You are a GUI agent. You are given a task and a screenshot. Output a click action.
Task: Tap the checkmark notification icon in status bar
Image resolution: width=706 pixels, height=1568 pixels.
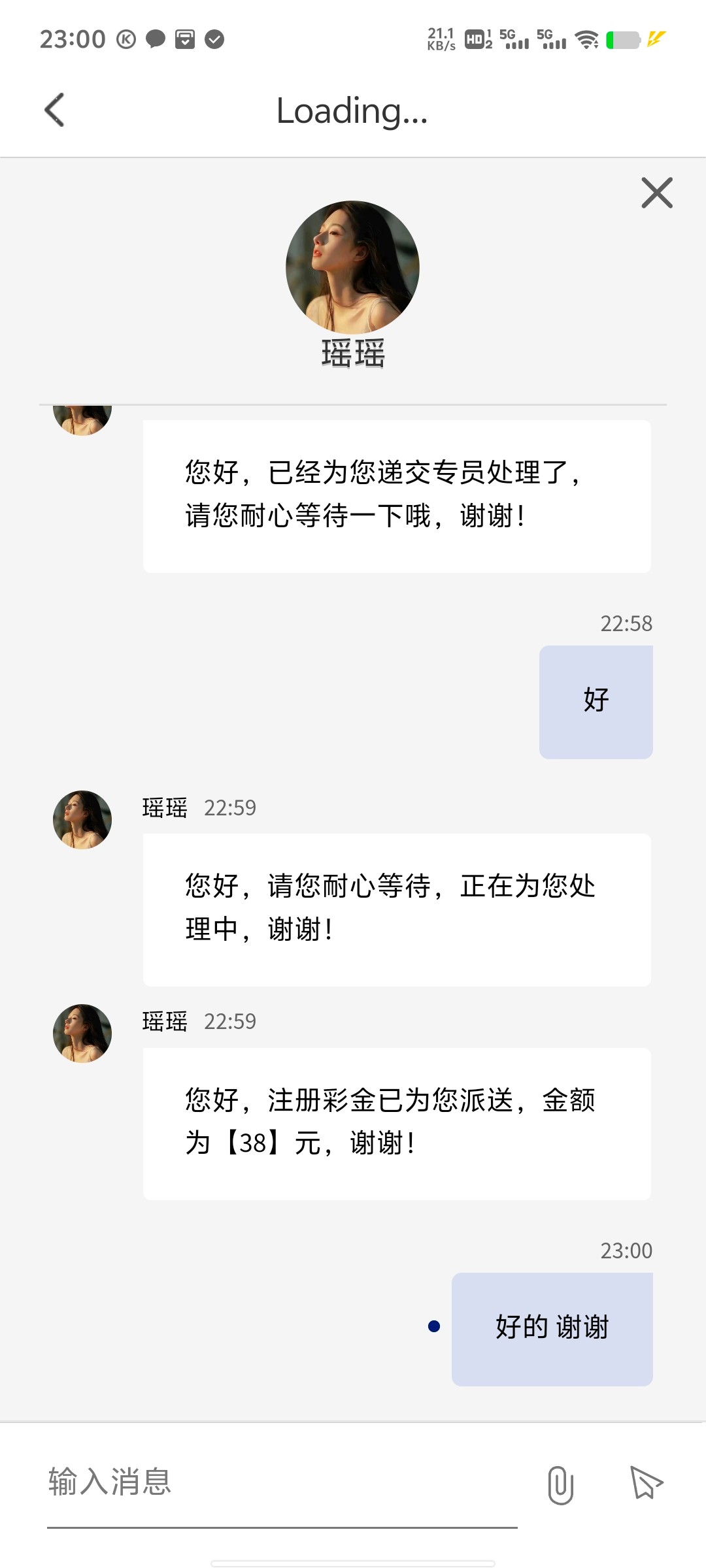[x=212, y=41]
